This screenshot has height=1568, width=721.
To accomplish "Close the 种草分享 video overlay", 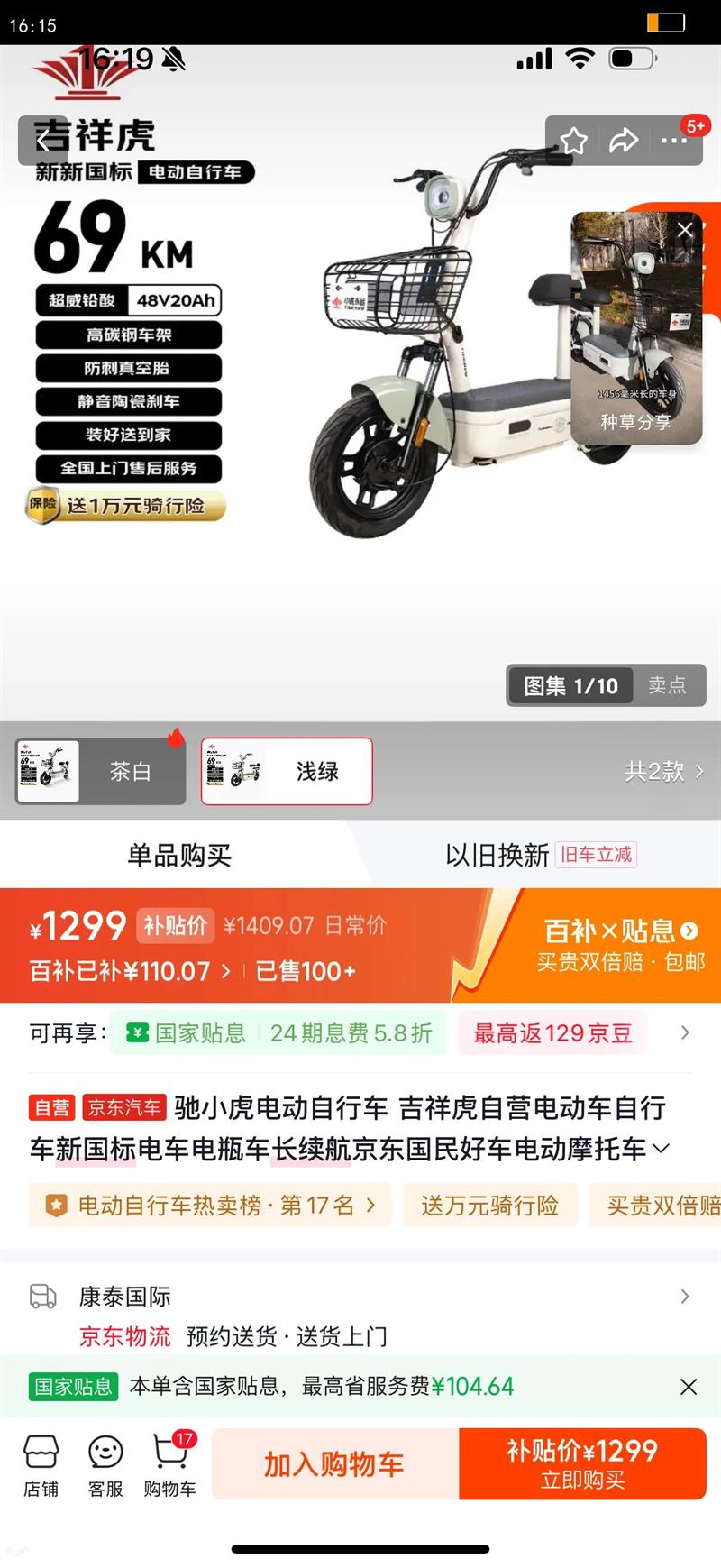I will tap(685, 230).
